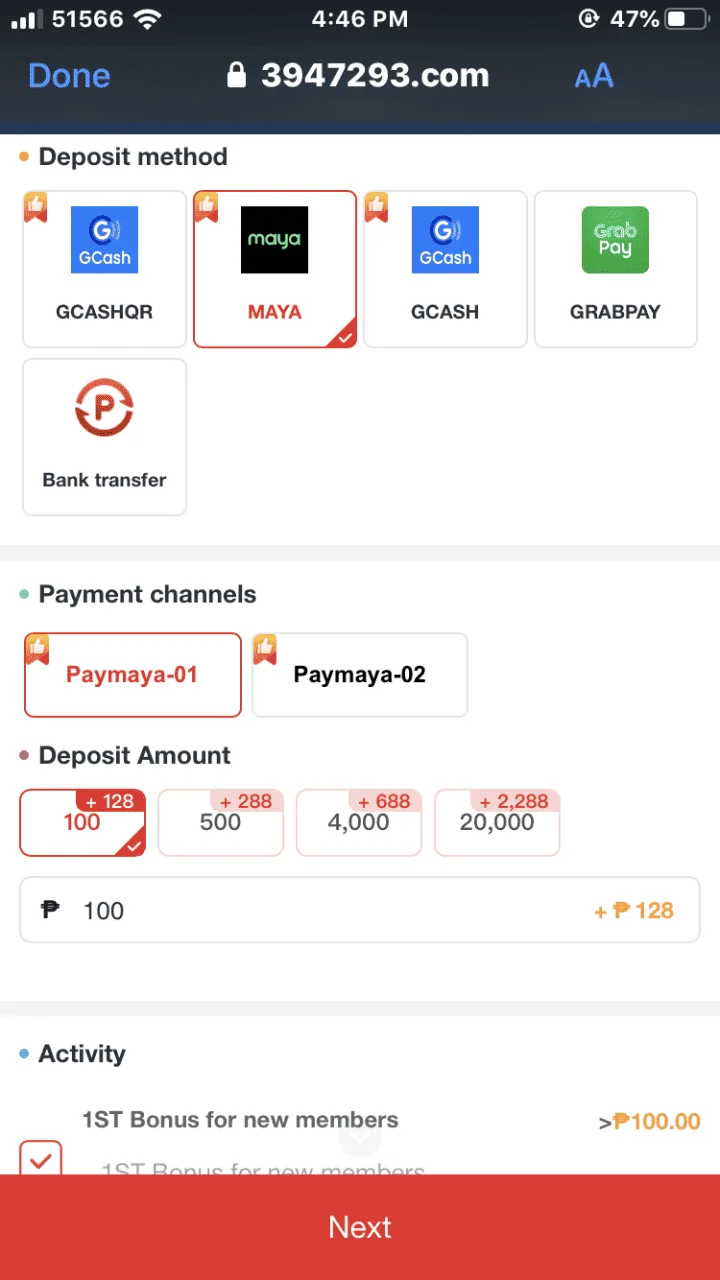This screenshot has width=720, height=1280.
Task: Choose the 500 deposit amount
Action: pos(221,823)
